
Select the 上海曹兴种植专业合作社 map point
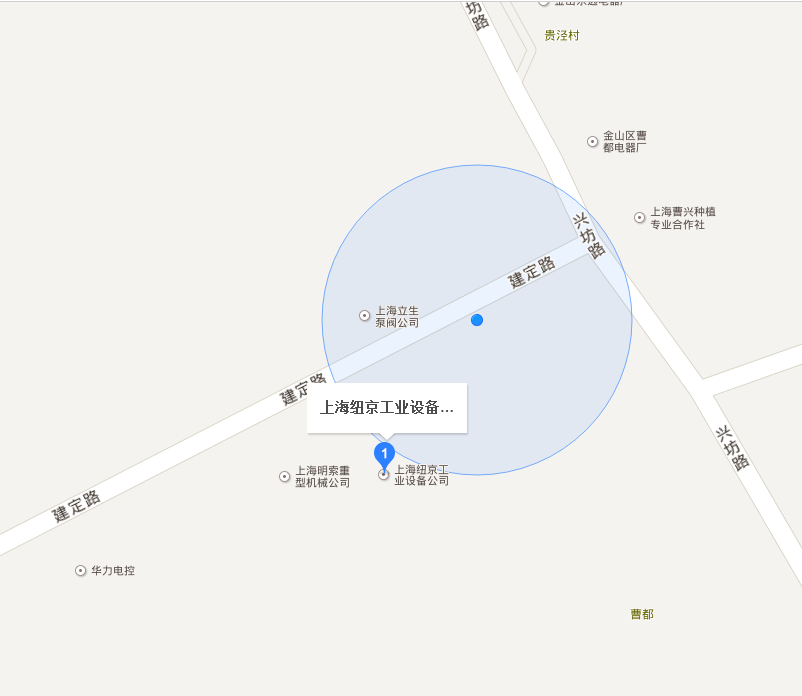(640, 217)
